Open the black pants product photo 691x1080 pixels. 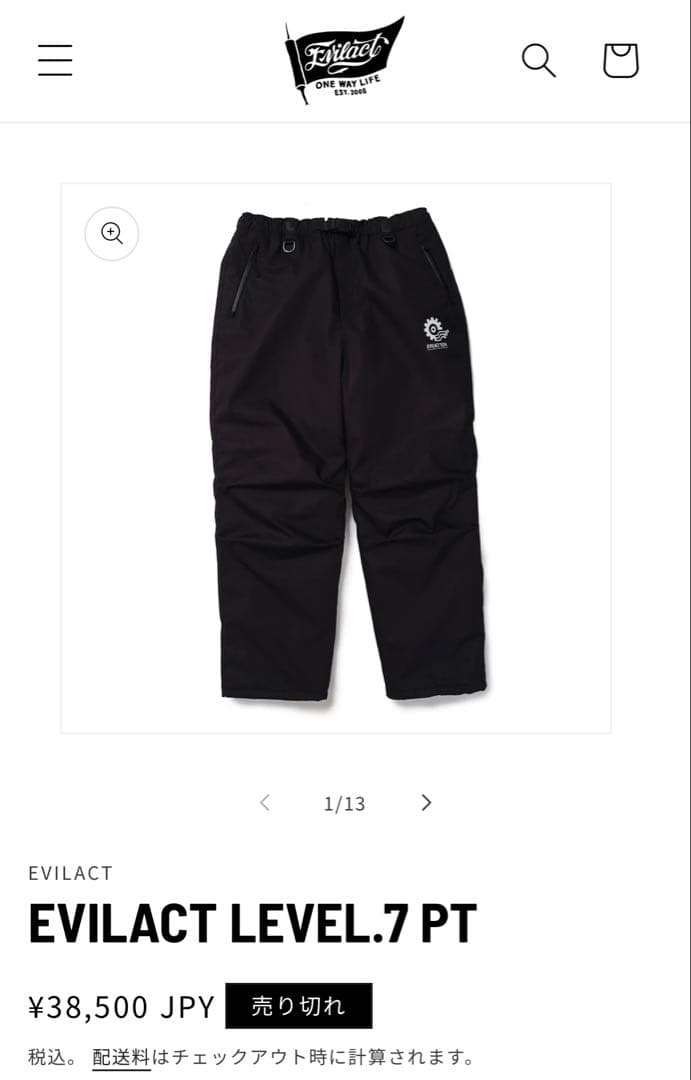pyautogui.click(x=346, y=455)
